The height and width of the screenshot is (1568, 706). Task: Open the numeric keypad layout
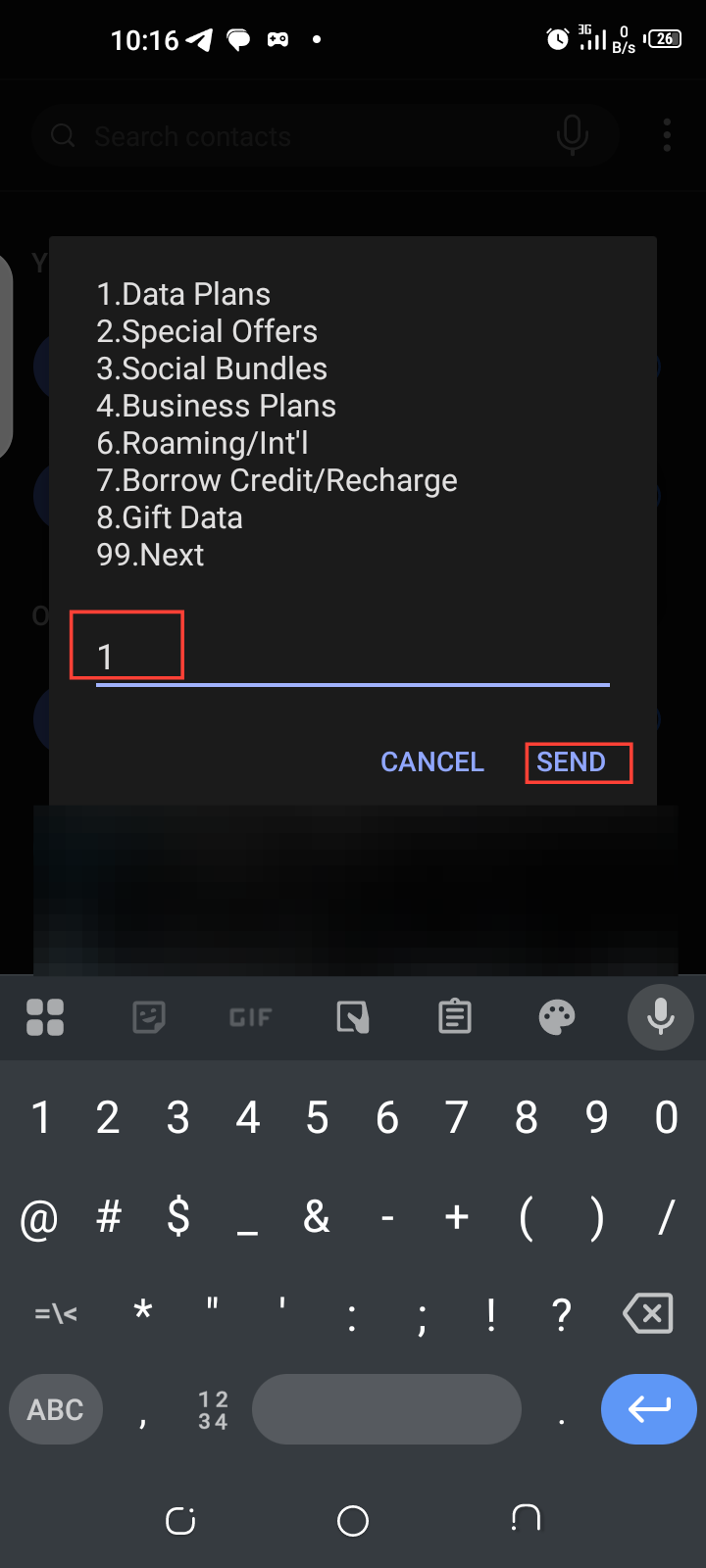click(213, 1410)
